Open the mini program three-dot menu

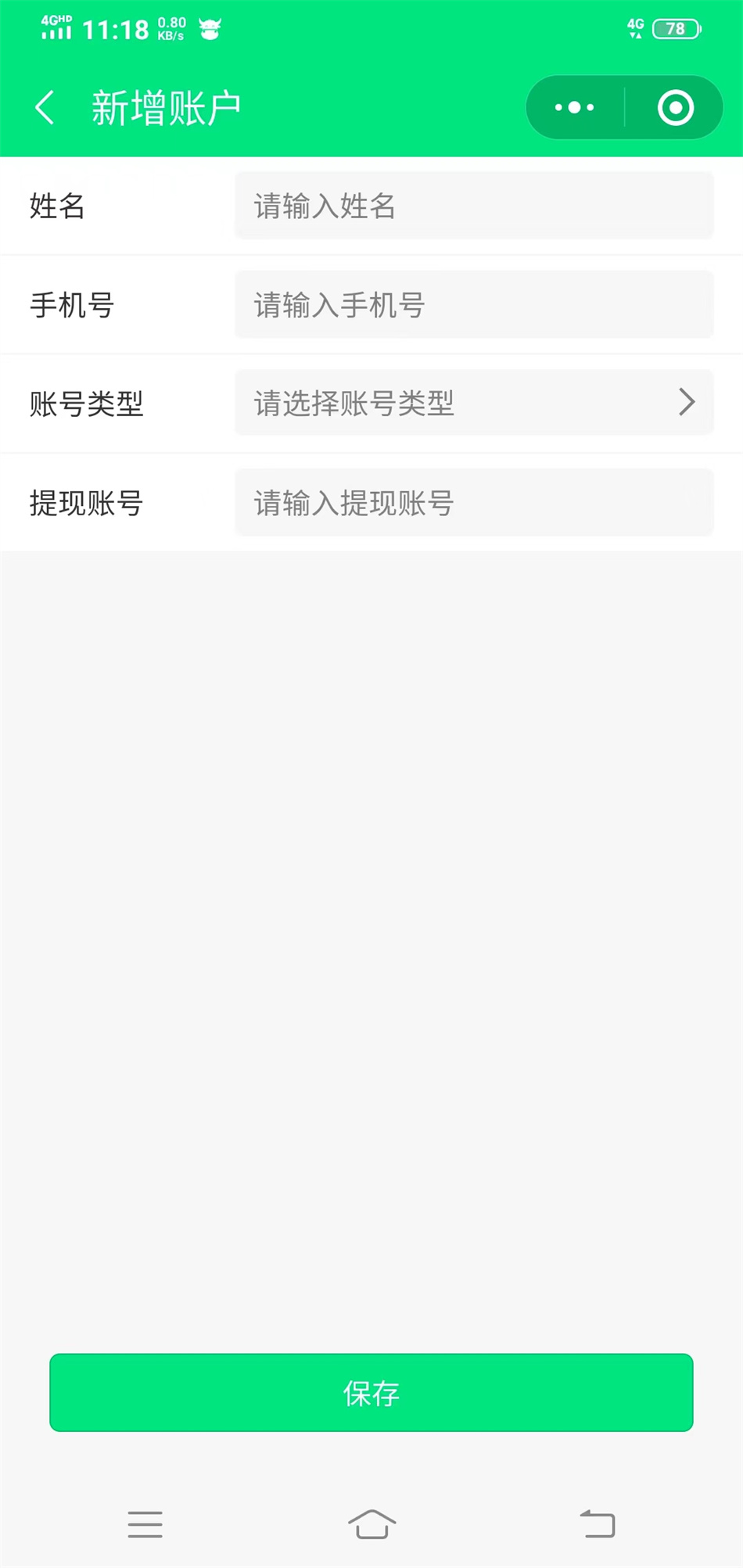(575, 107)
